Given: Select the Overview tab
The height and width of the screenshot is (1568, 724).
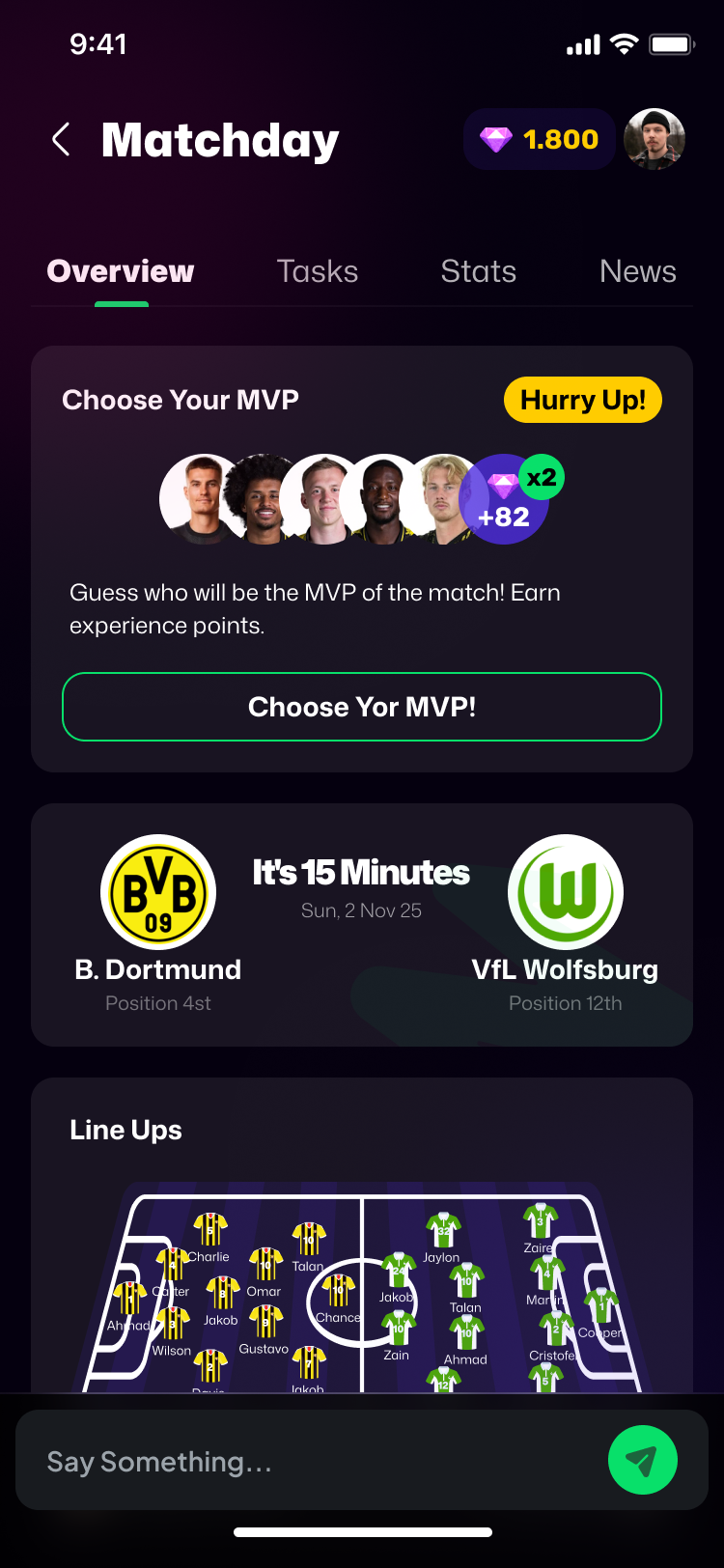Looking at the screenshot, I should click(121, 271).
